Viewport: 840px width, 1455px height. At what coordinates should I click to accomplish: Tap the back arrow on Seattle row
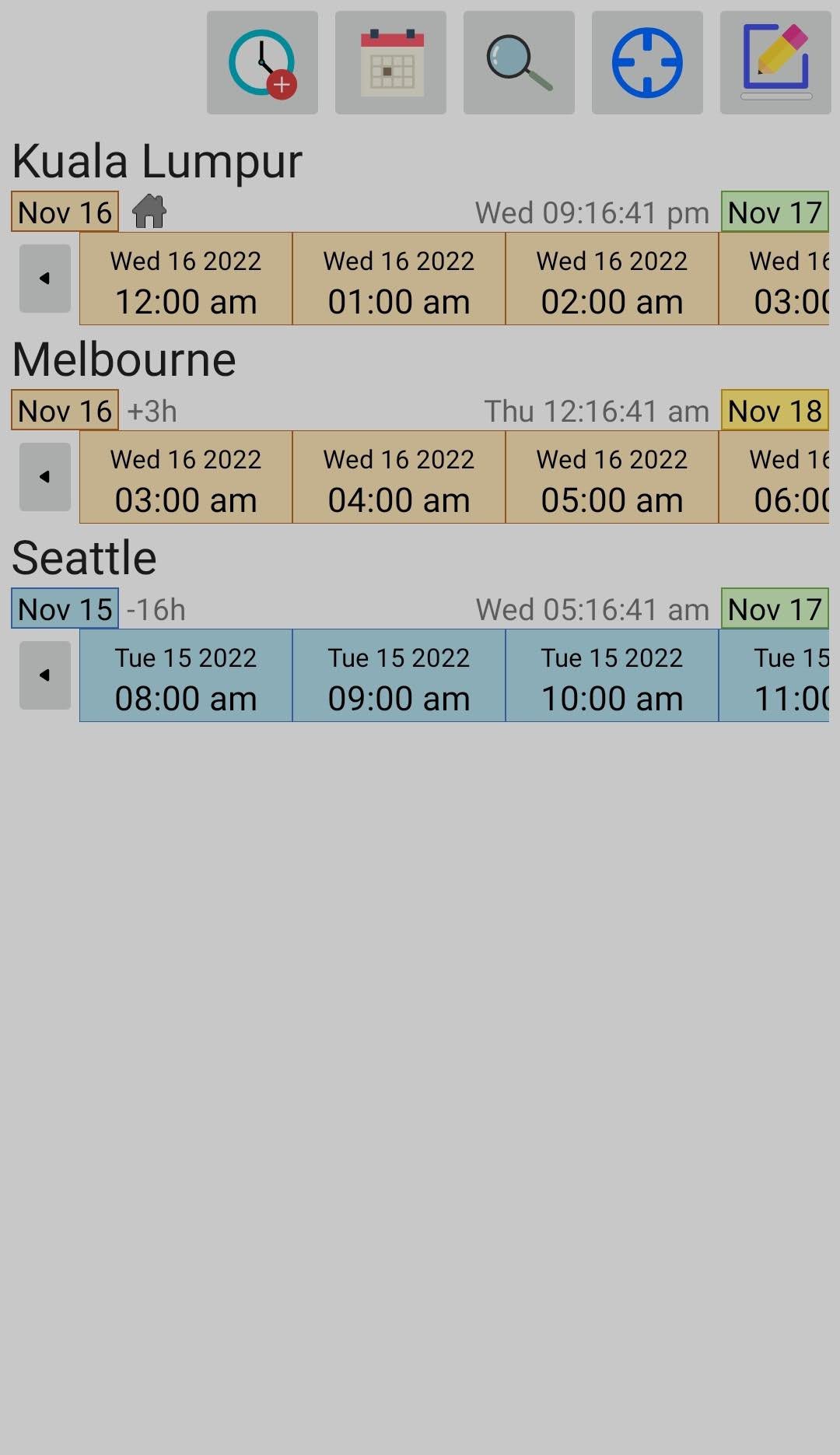(44, 675)
